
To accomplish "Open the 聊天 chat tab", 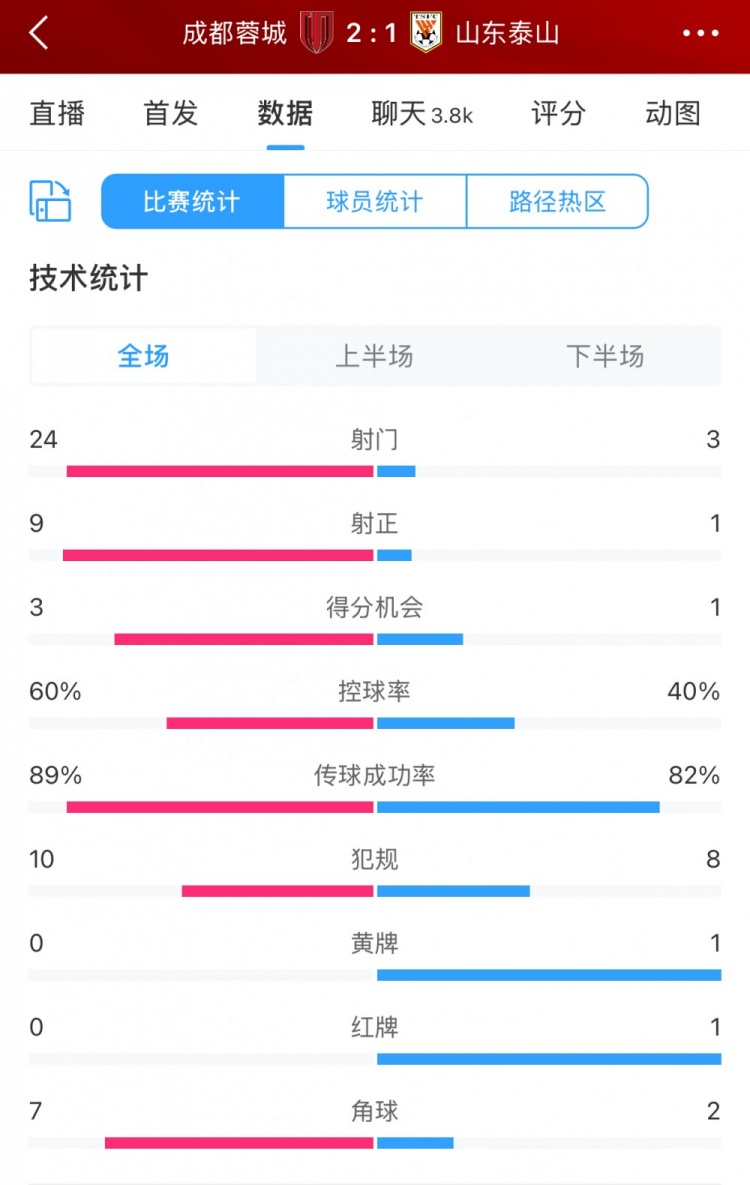I will pos(399,114).
